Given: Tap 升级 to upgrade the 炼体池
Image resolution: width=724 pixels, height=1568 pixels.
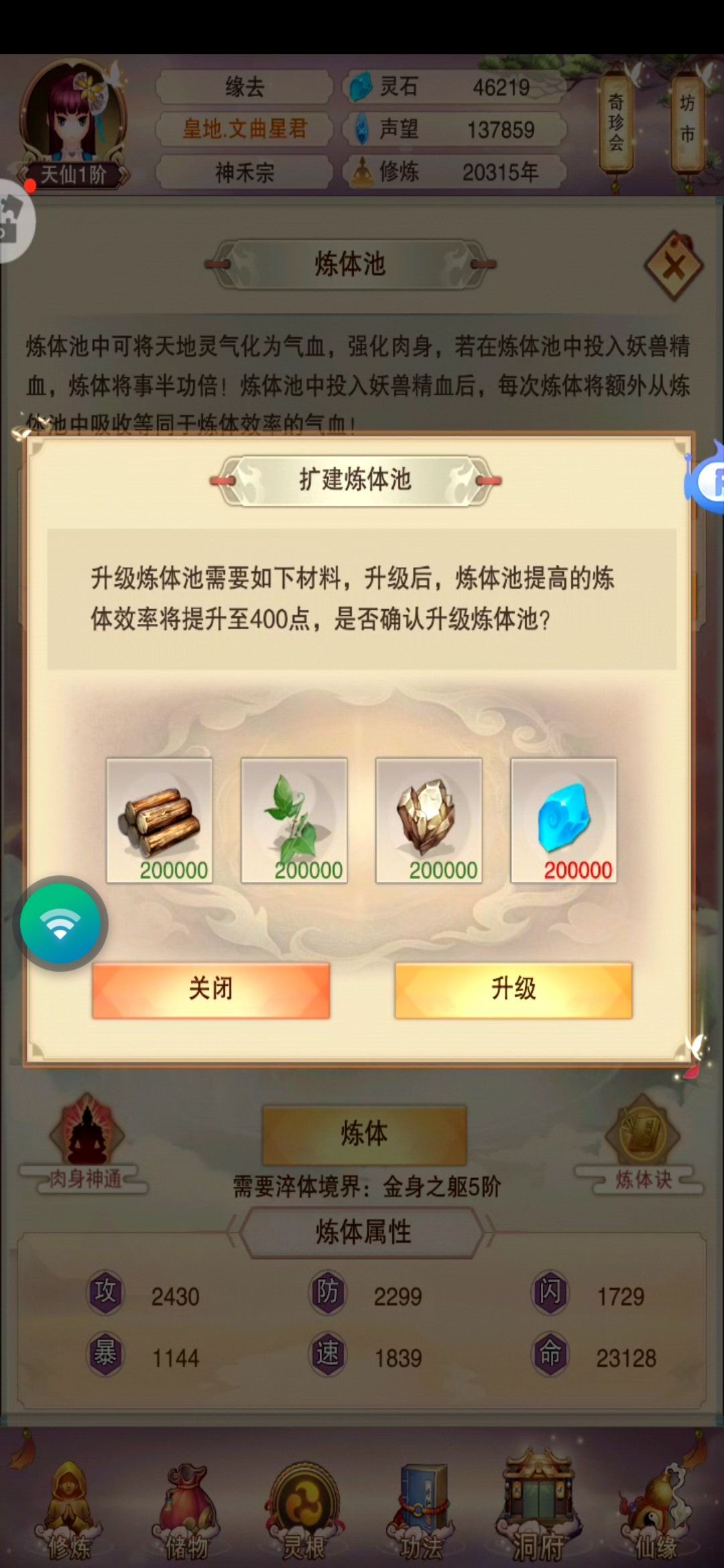Looking at the screenshot, I should point(514,990).
